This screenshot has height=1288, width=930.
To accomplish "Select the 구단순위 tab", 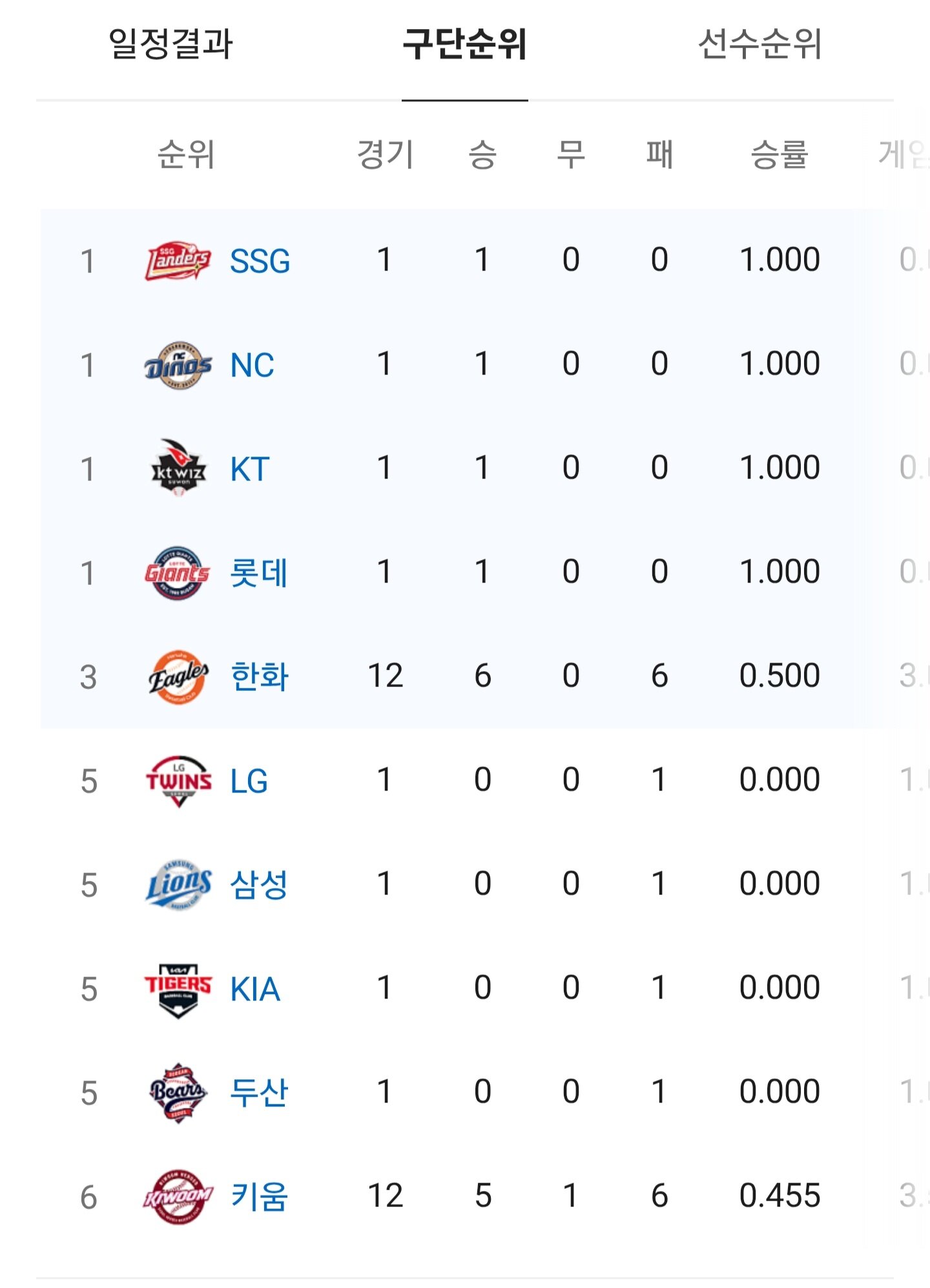I will click(464, 44).
